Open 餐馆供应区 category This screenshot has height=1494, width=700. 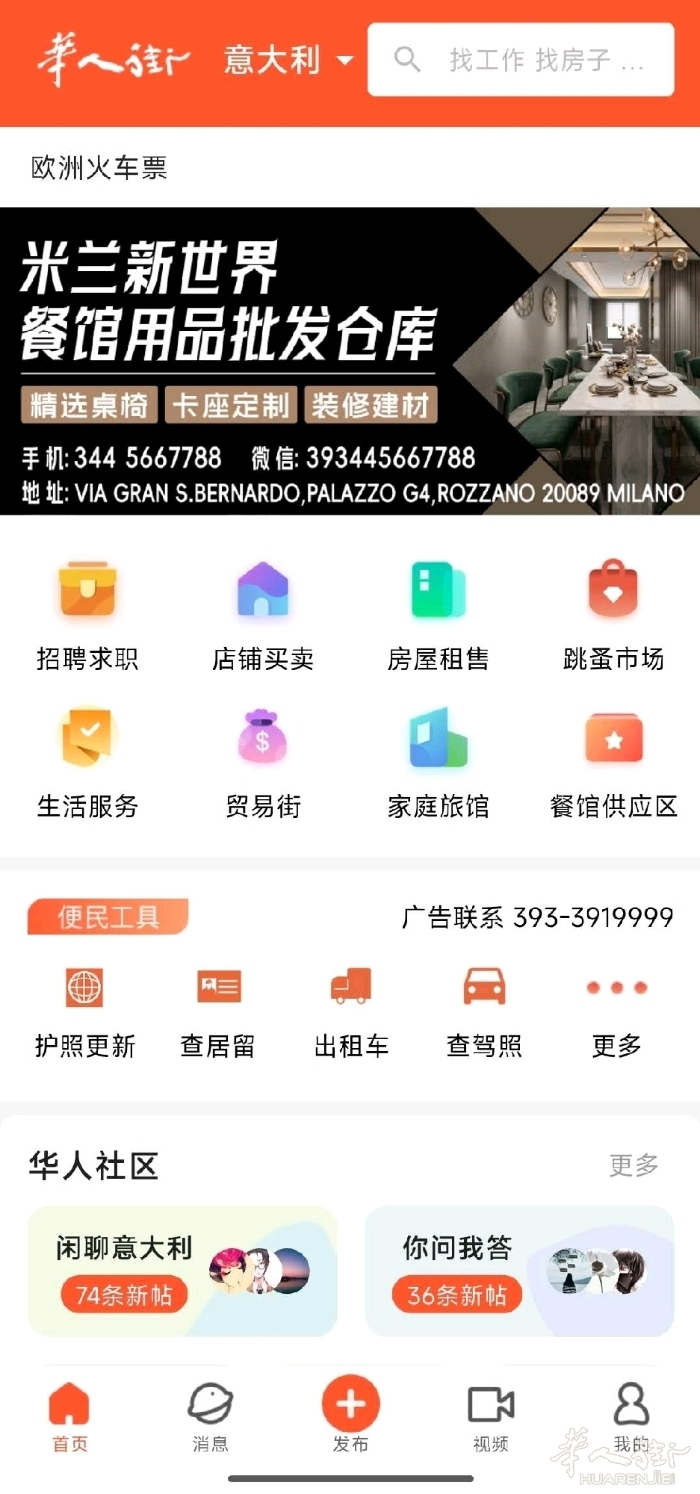tap(613, 762)
